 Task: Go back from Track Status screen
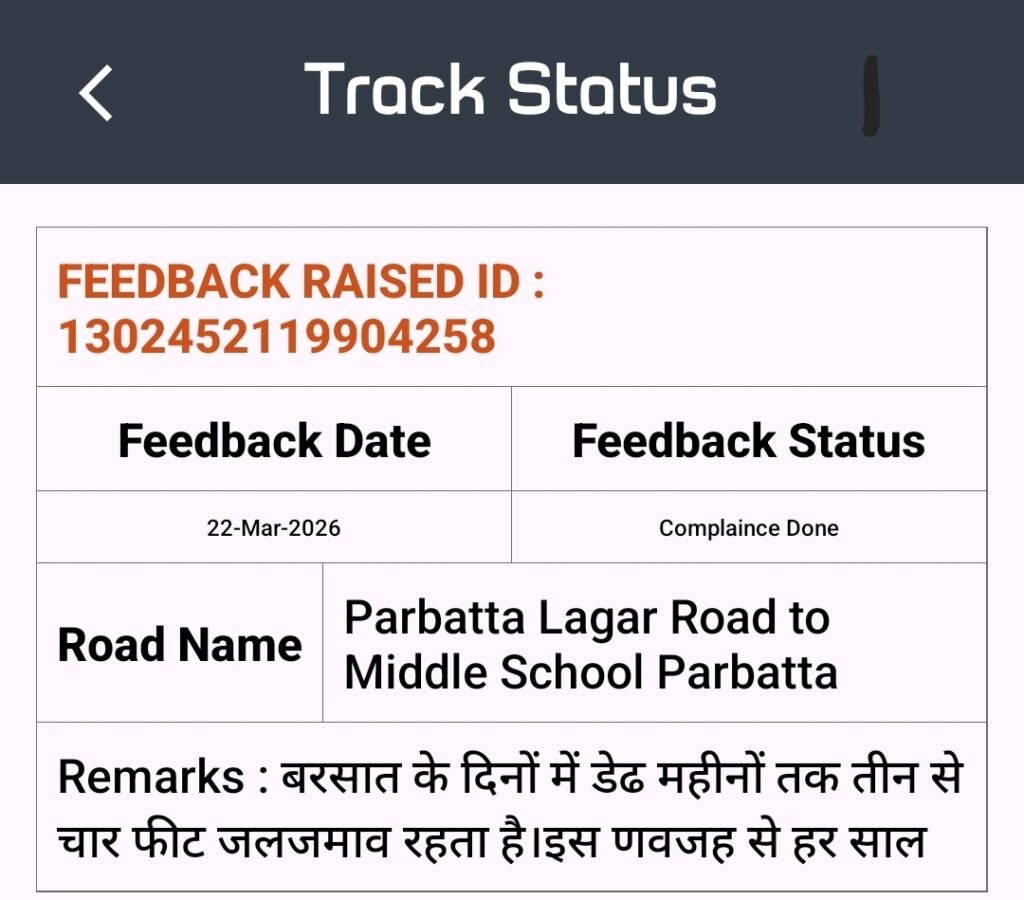pyautogui.click(x=96, y=93)
